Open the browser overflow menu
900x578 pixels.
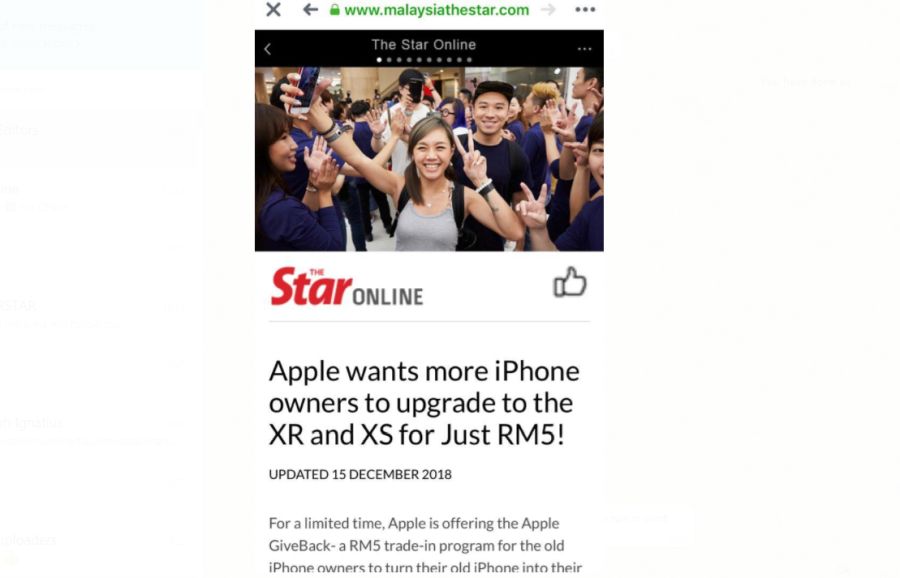click(585, 10)
